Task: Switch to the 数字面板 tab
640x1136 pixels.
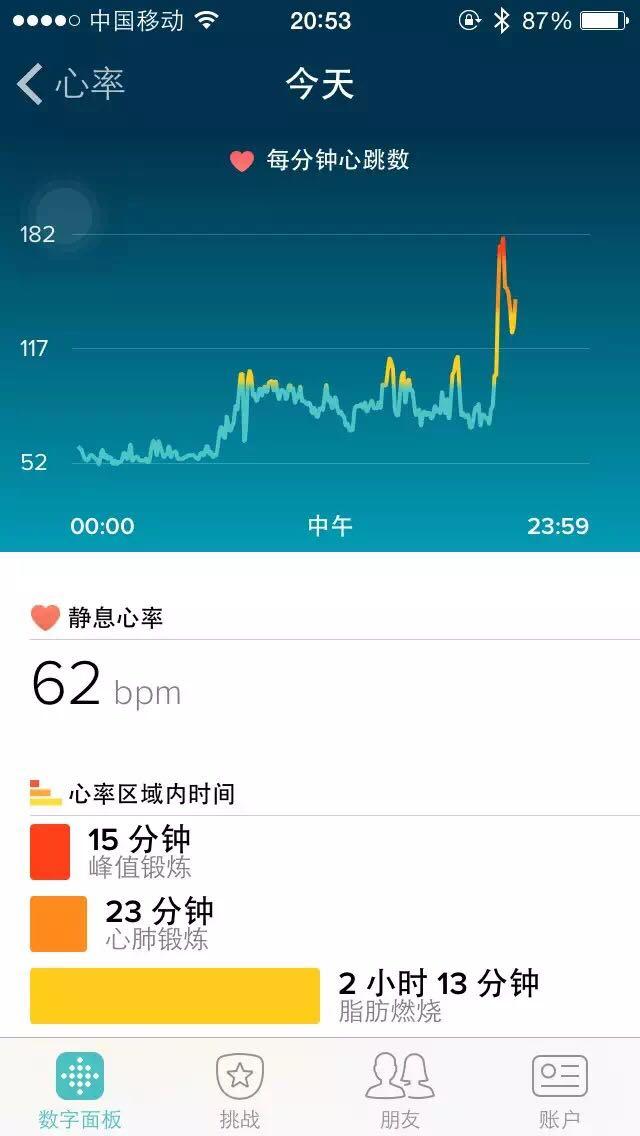Action: (80, 1088)
